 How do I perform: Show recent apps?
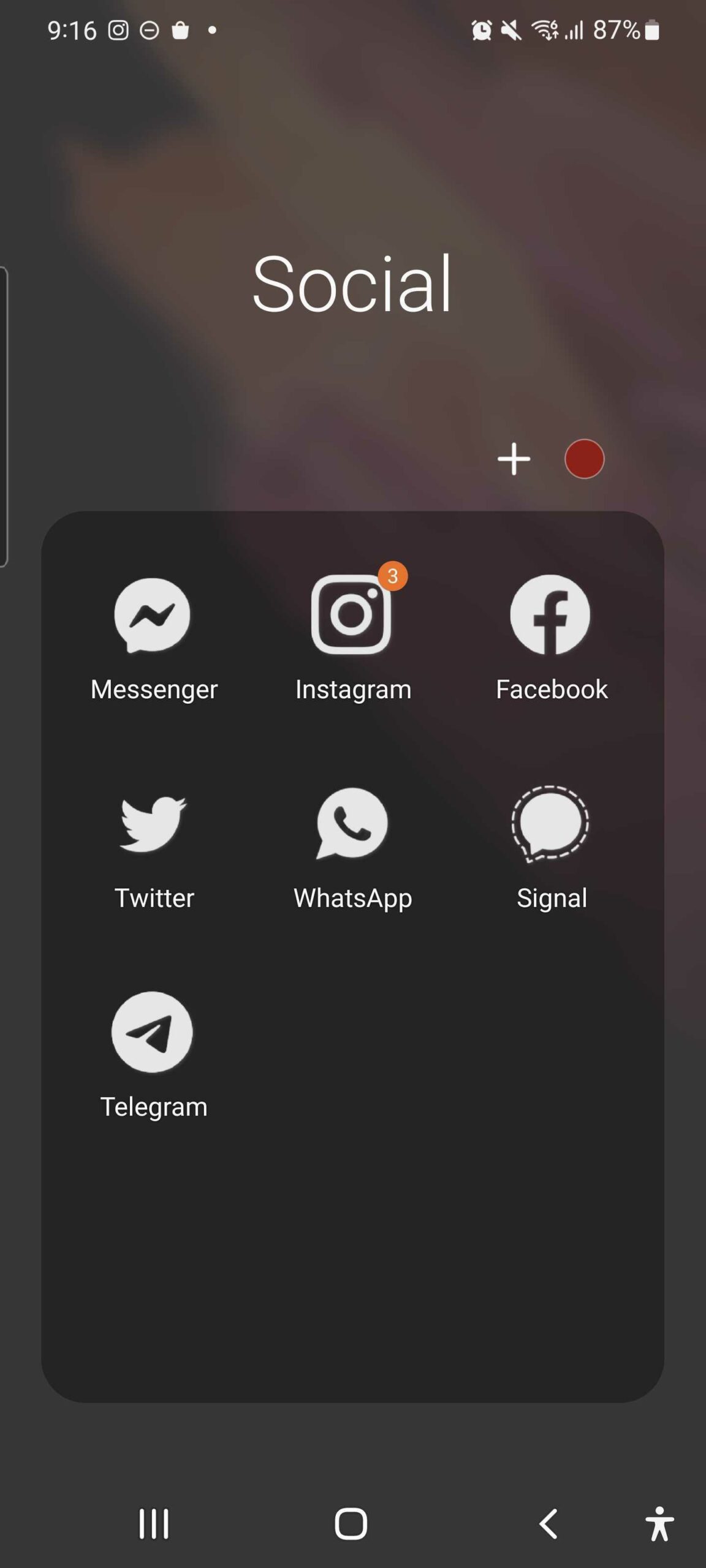tap(154, 1524)
